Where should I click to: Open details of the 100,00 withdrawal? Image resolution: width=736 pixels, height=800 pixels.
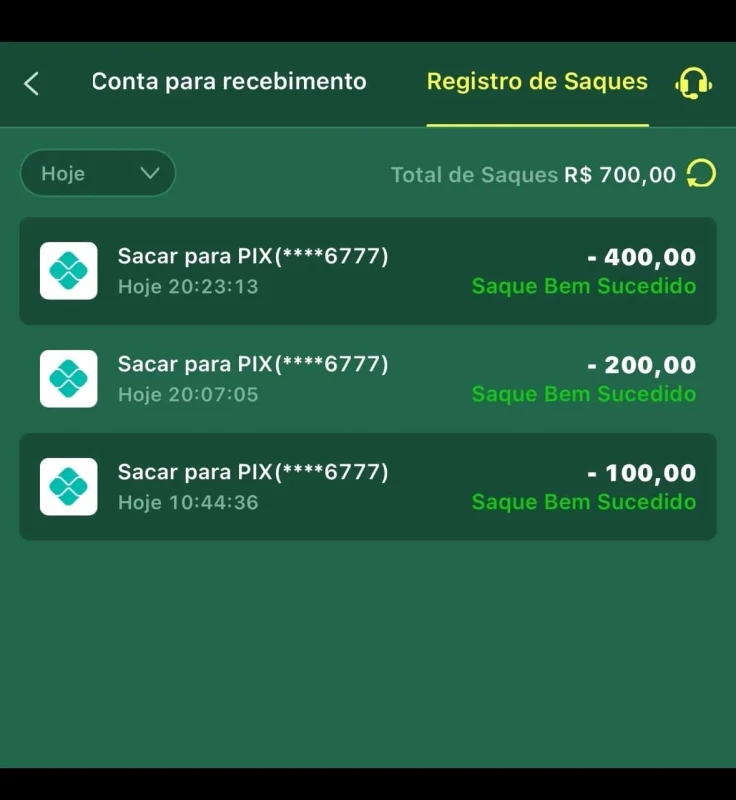[x=368, y=486]
